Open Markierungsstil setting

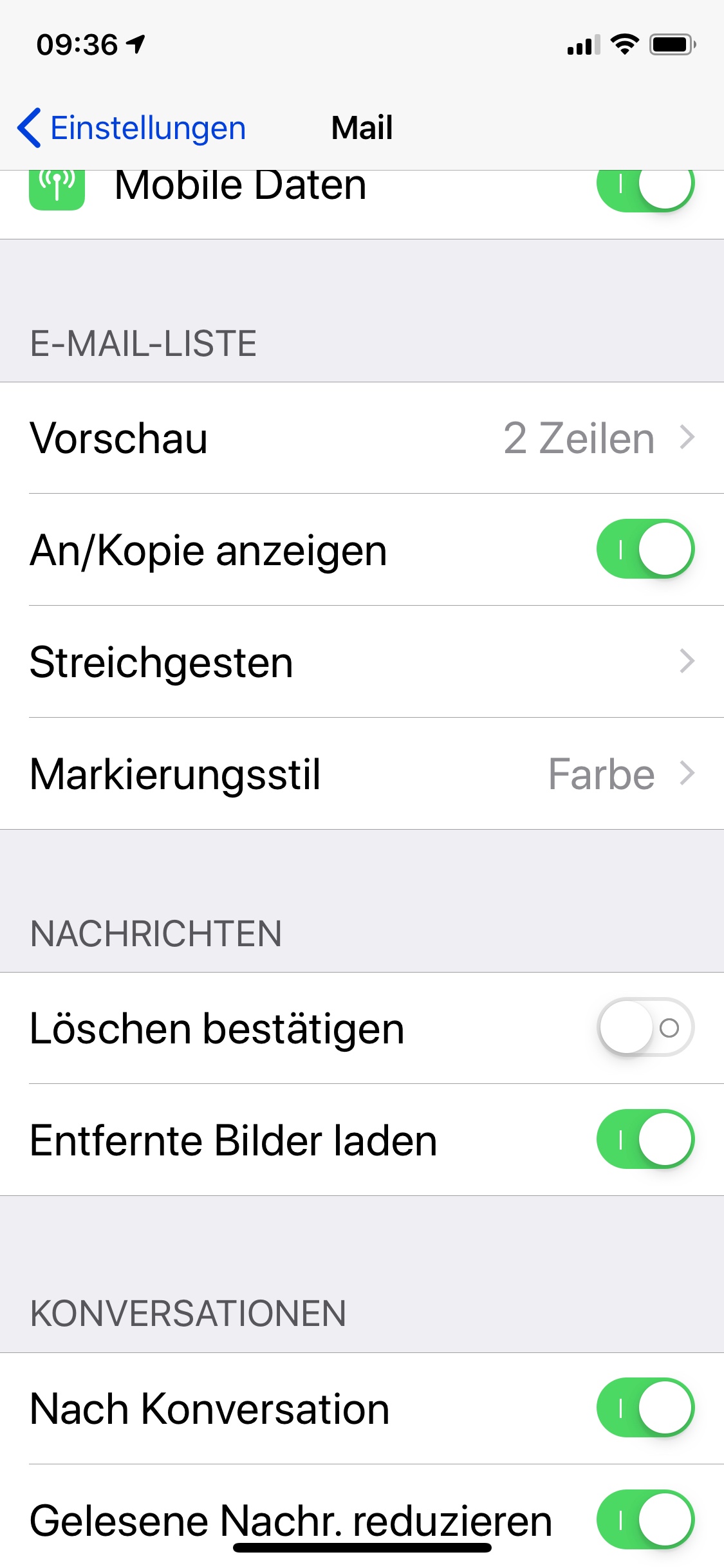tap(362, 774)
